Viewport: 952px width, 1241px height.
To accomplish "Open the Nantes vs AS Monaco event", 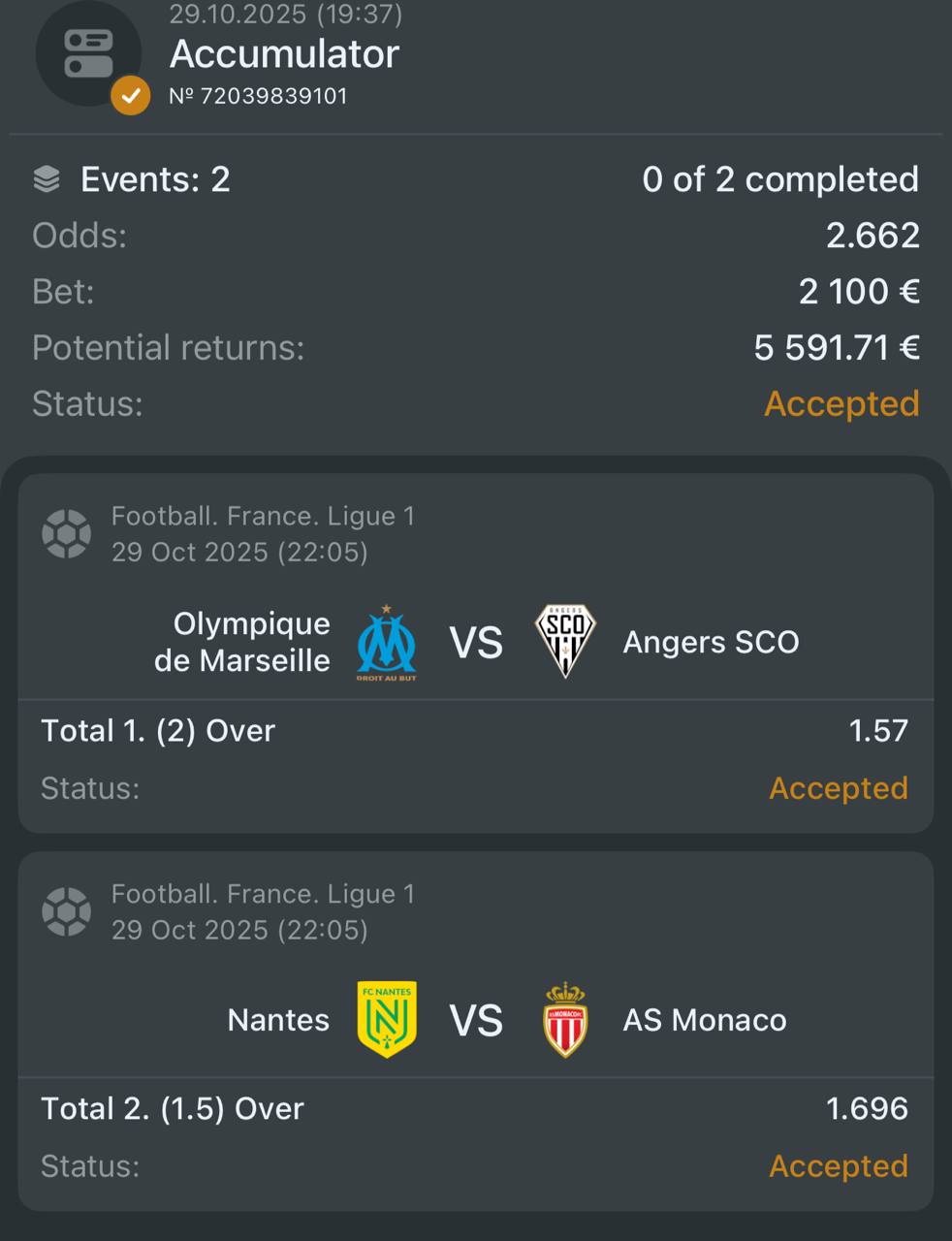I will click(476, 1020).
